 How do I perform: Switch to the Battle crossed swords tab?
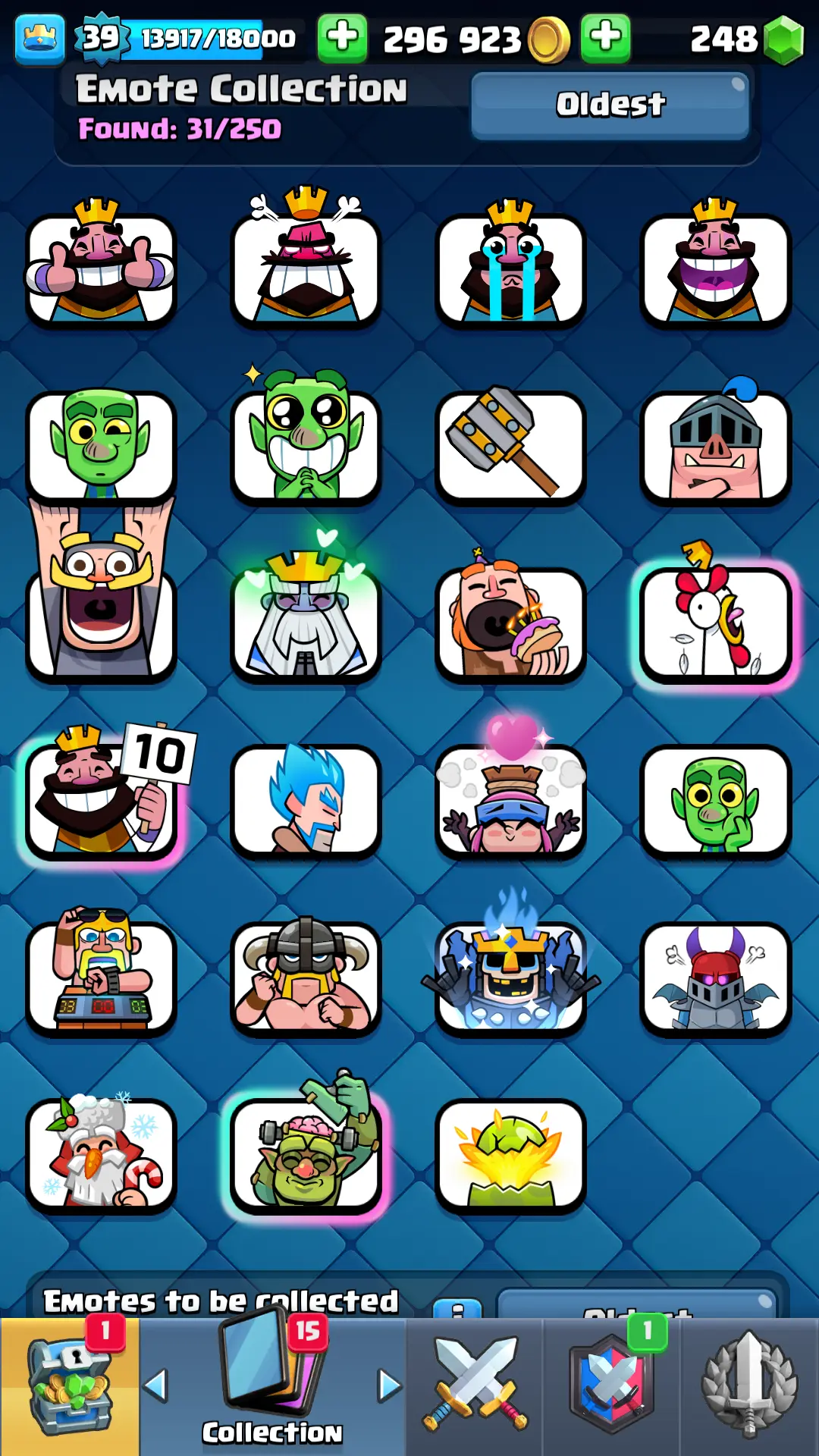coord(475,1386)
